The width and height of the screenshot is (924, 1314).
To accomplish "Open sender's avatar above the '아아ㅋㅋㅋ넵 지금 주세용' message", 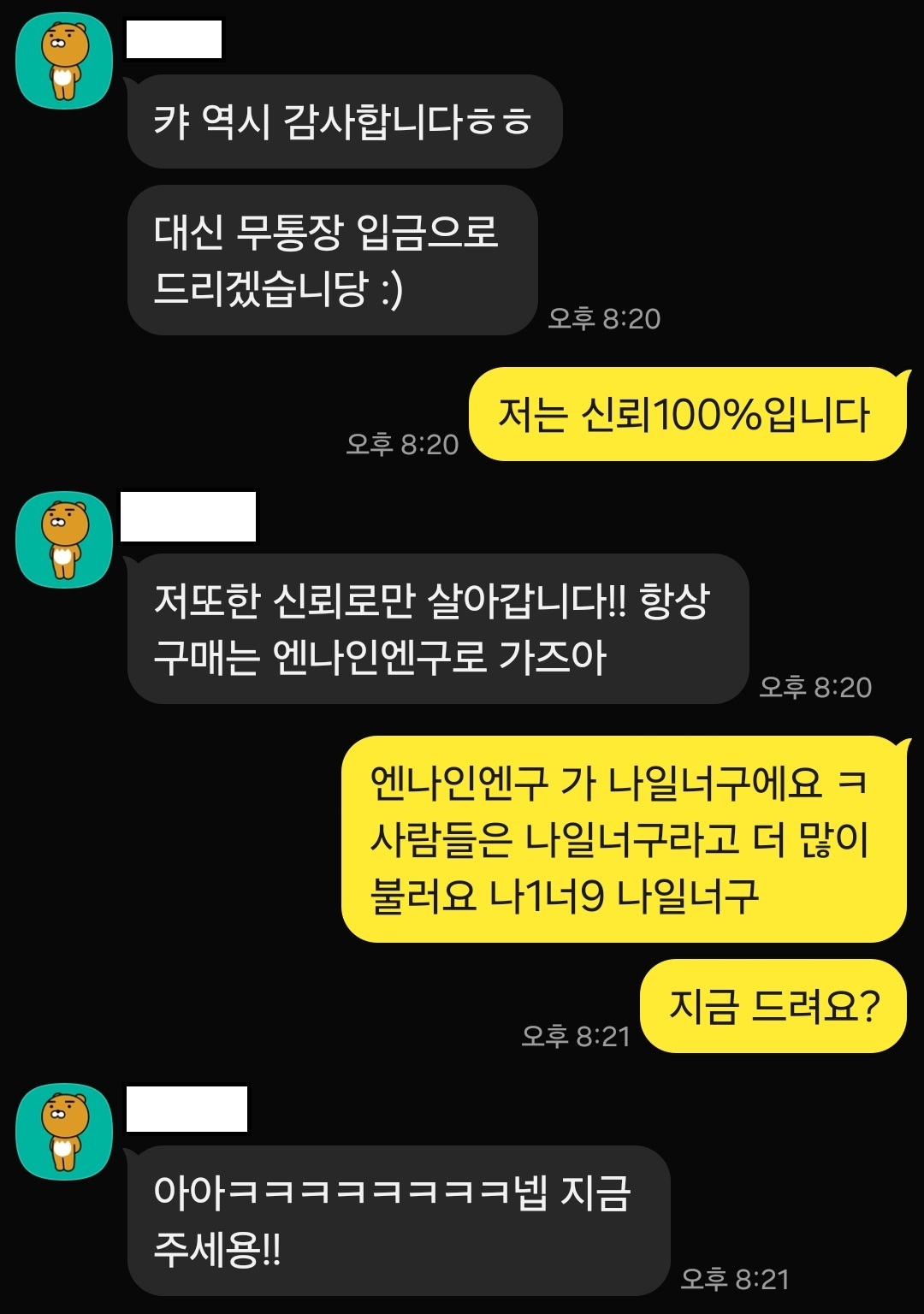I will pos(64,1131).
